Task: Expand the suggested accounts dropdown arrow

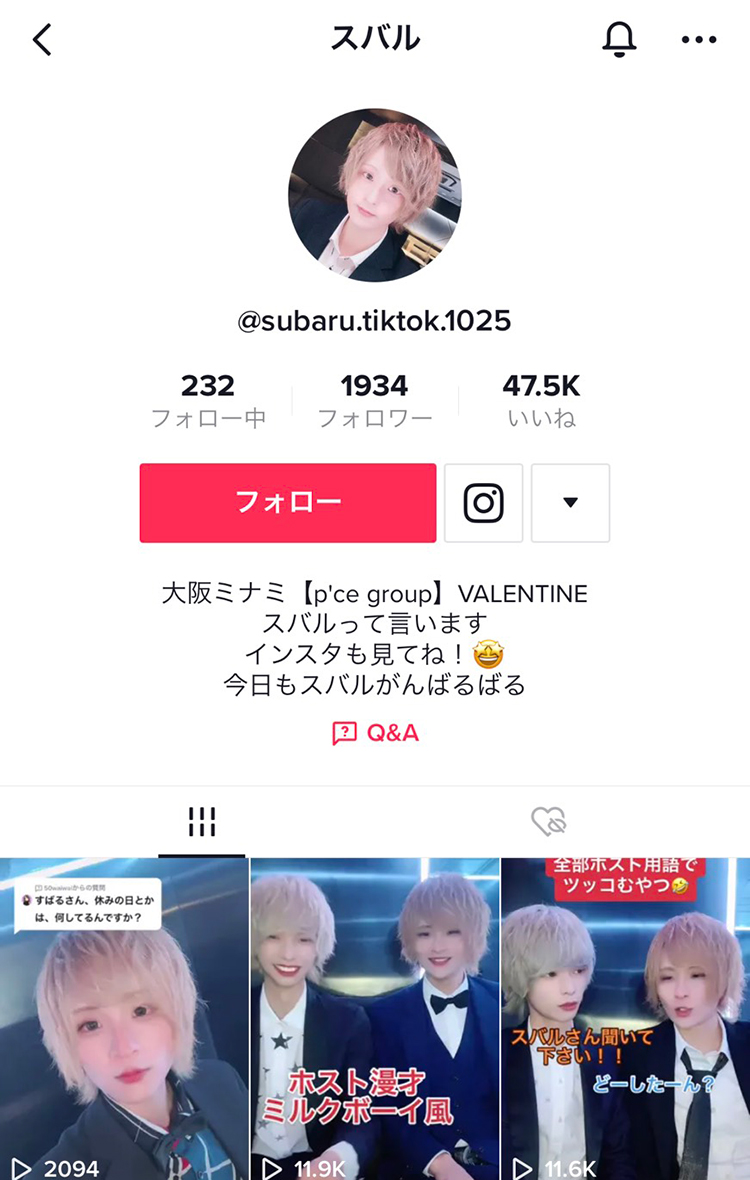Action: click(570, 503)
